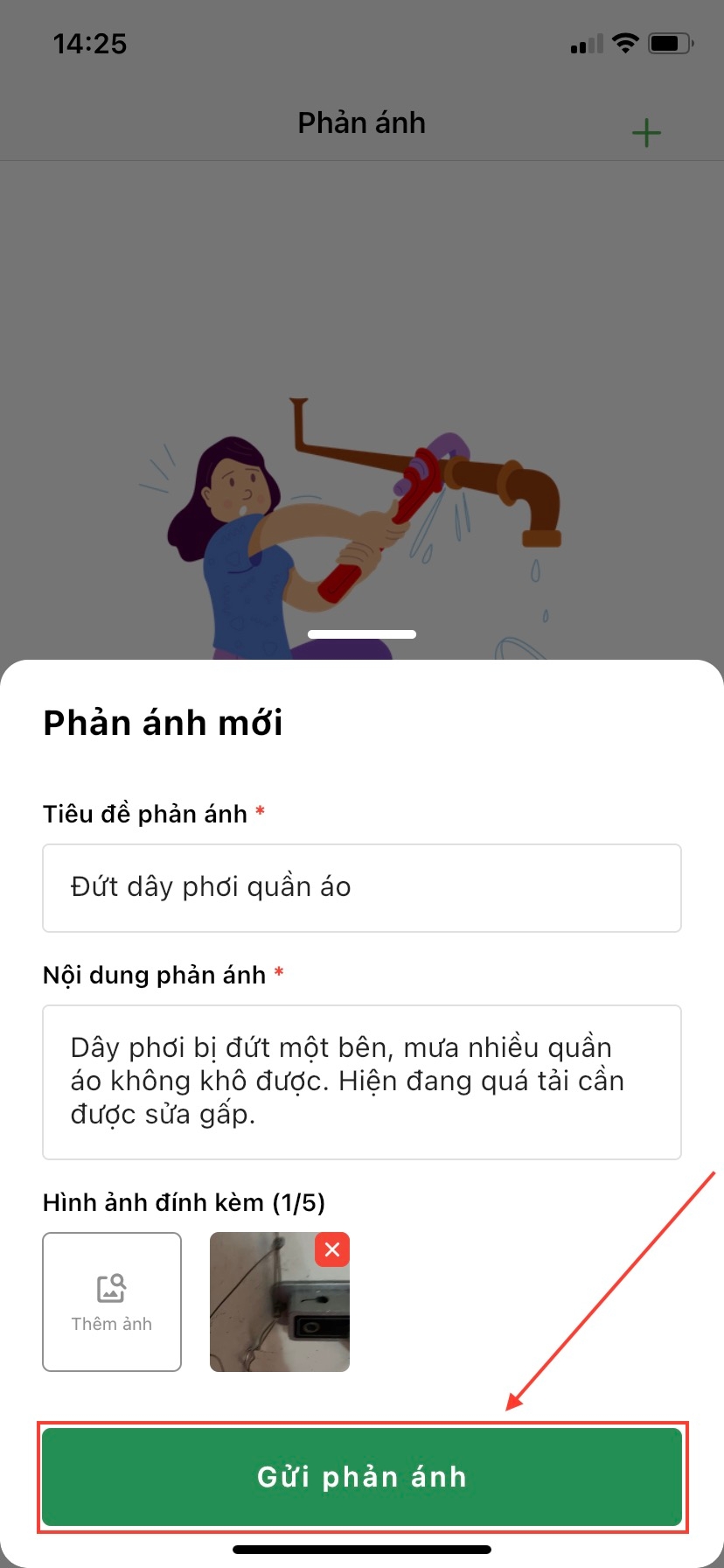Tap the plus icon to add a report
The width and height of the screenshot is (724, 1568).
(646, 133)
